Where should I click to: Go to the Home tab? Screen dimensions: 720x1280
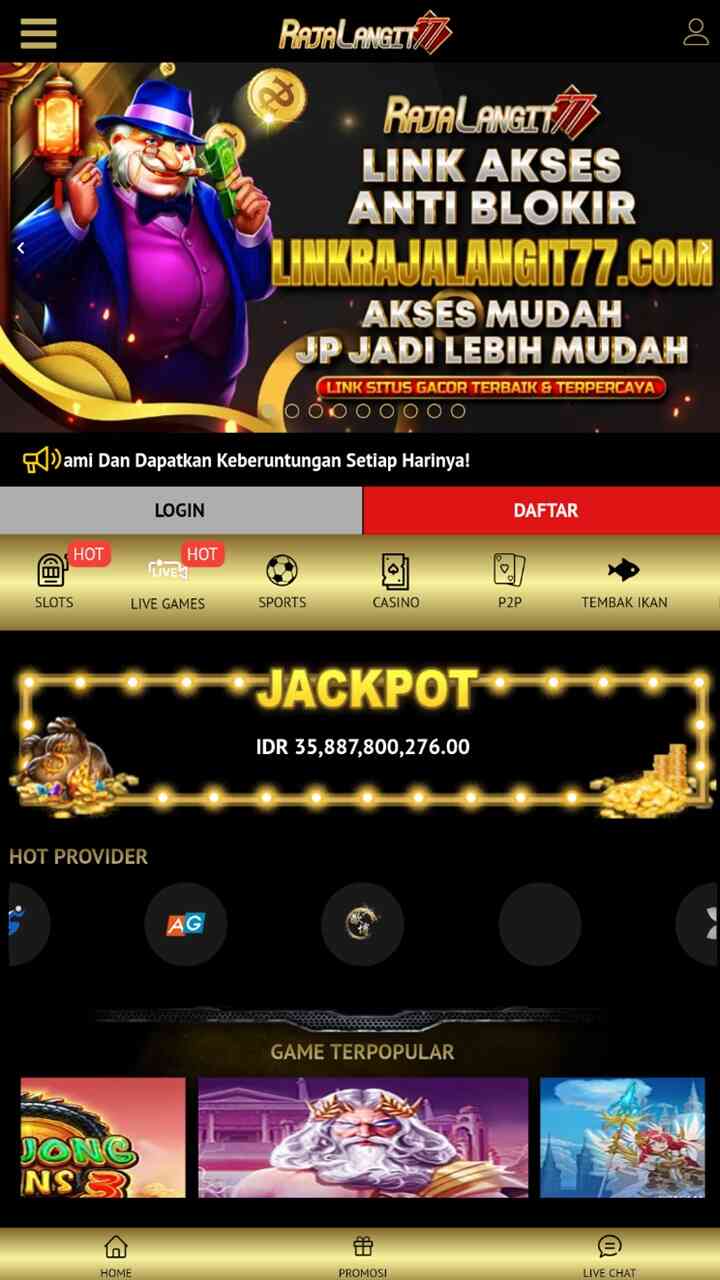tap(116, 1254)
